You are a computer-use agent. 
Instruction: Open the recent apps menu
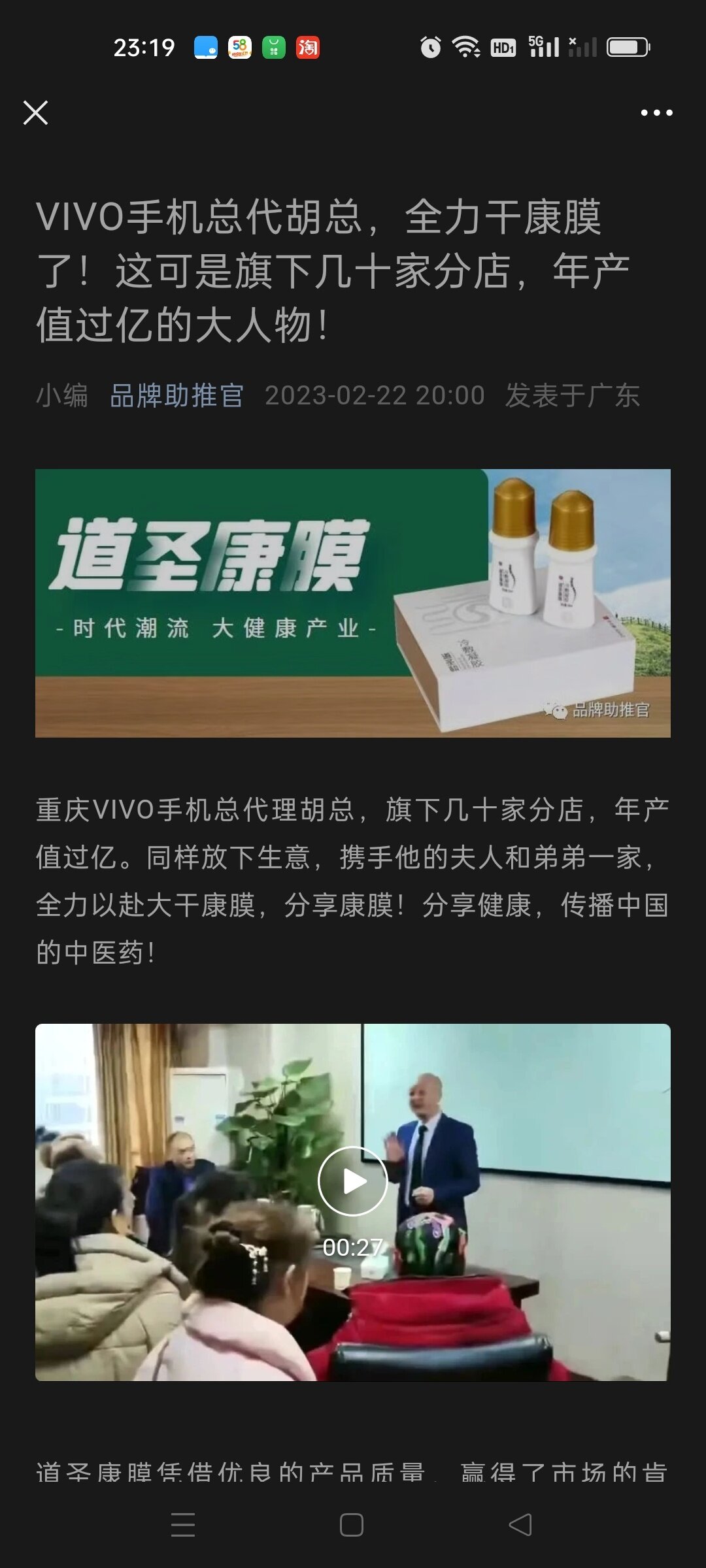coord(183,1524)
